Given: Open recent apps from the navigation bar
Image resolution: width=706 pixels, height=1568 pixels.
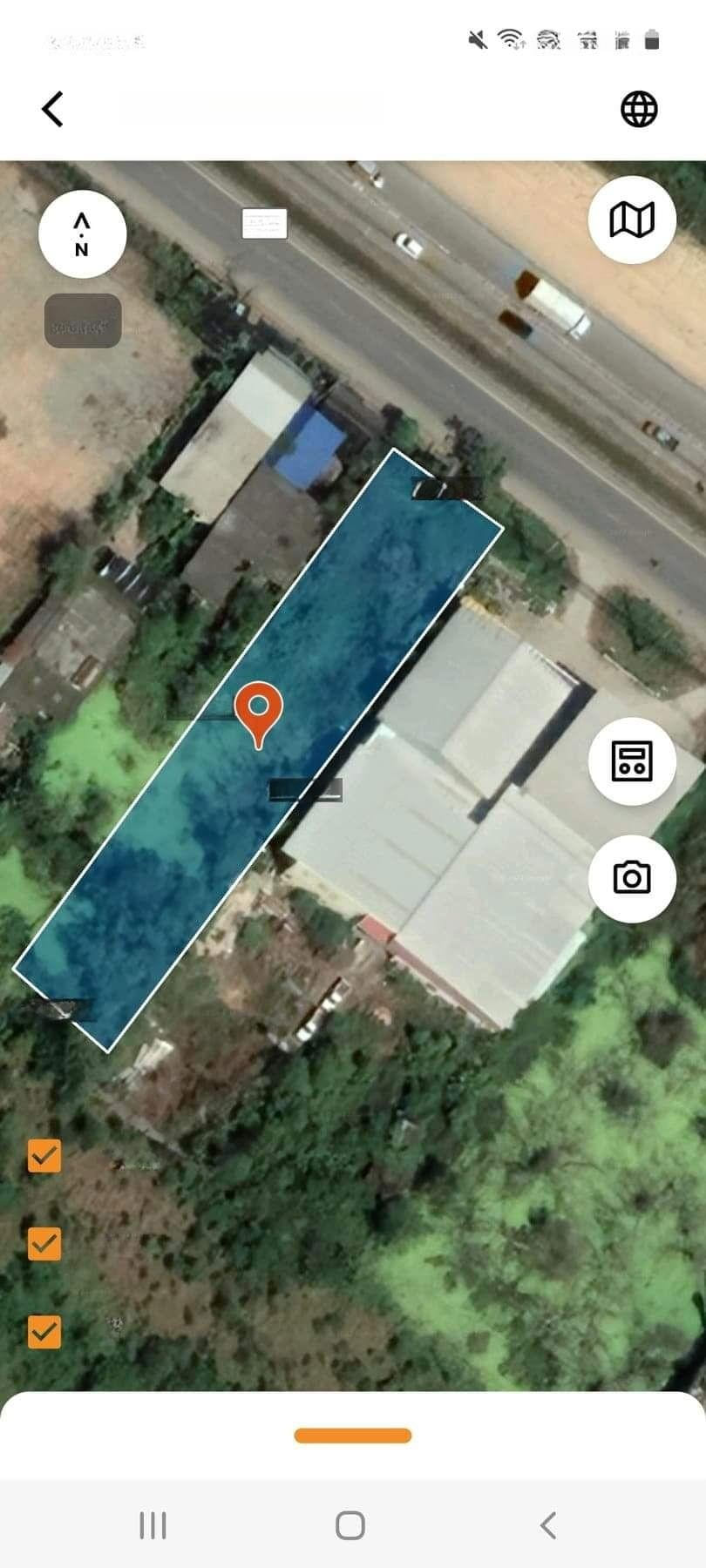Looking at the screenshot, I should pos(153,1525).
